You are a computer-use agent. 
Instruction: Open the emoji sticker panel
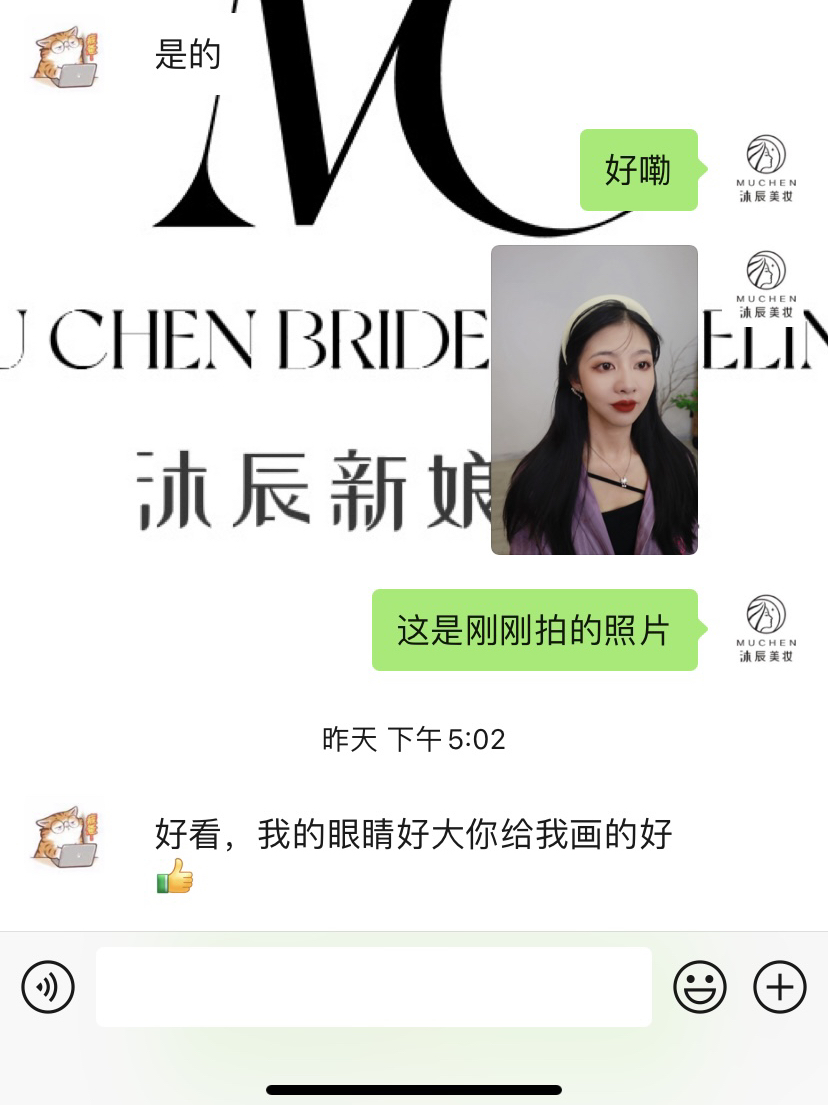point(700,987)
